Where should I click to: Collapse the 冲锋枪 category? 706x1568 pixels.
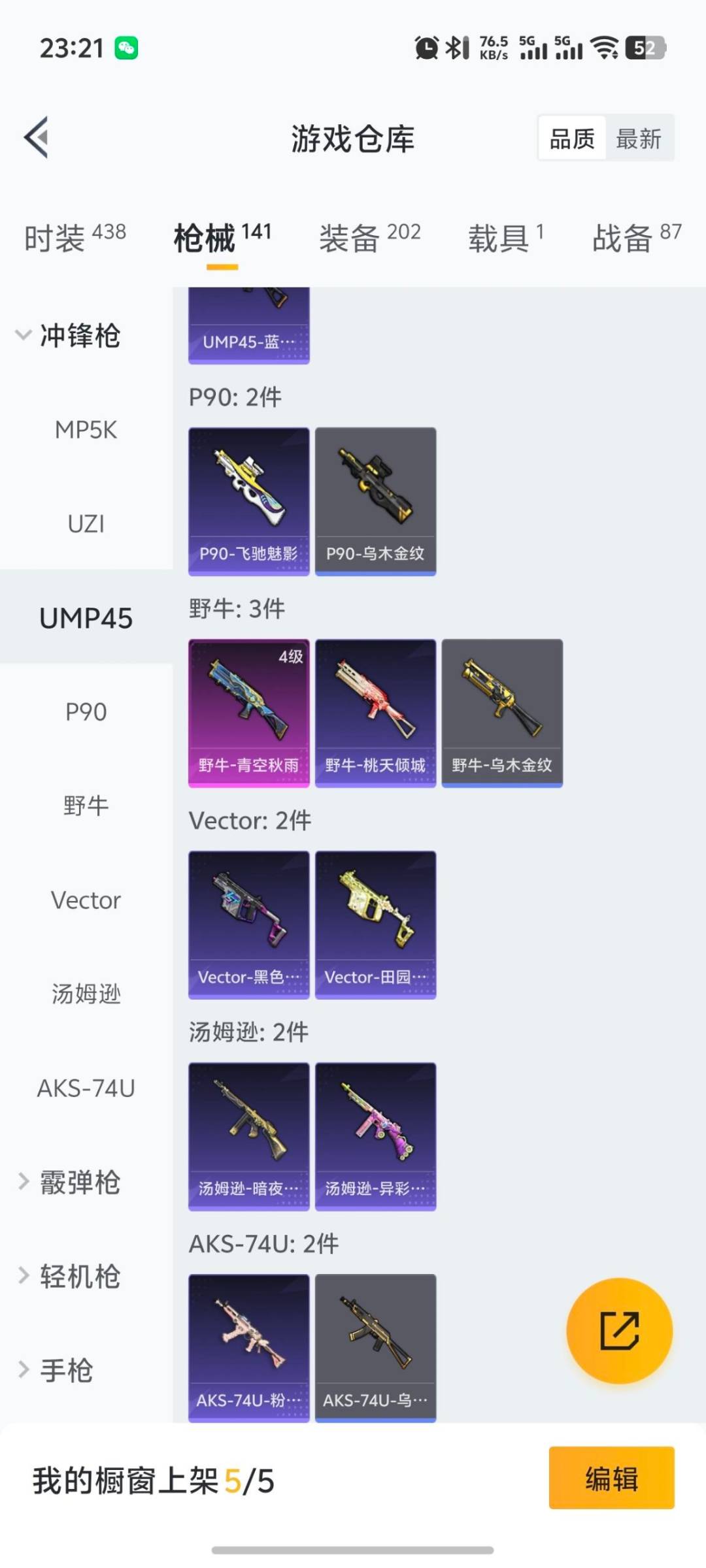(69, 336)
